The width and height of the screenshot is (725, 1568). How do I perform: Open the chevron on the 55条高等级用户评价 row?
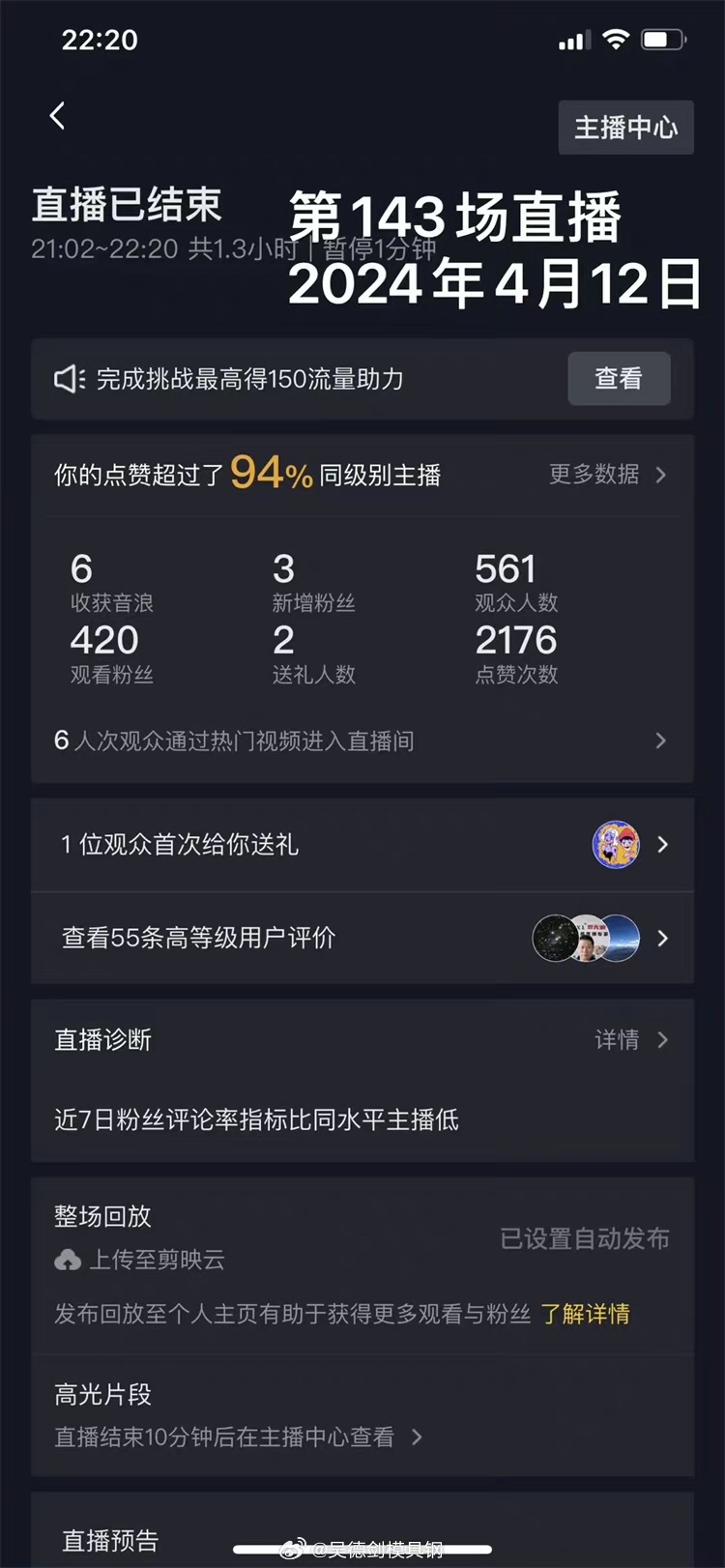663,938
